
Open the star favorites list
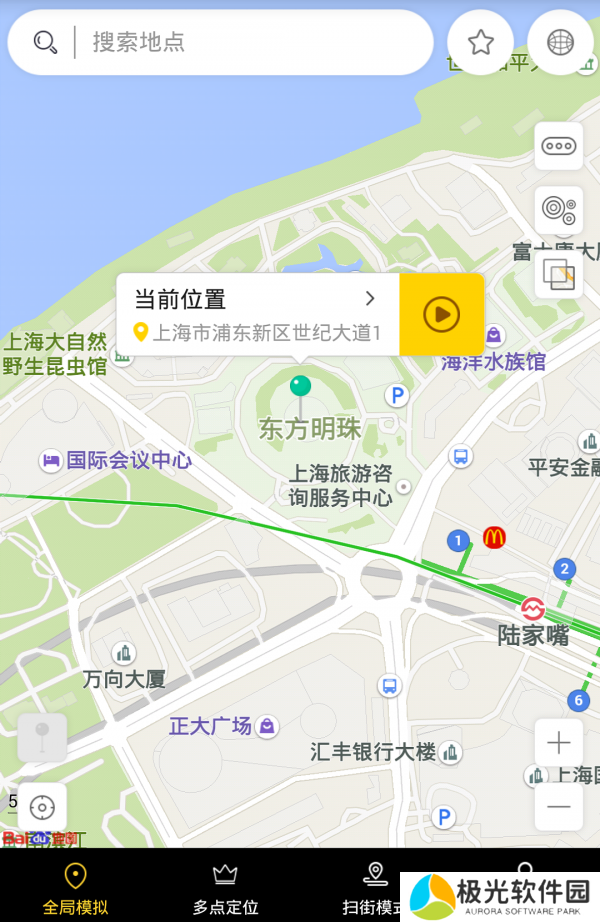[x=481, y=42]
